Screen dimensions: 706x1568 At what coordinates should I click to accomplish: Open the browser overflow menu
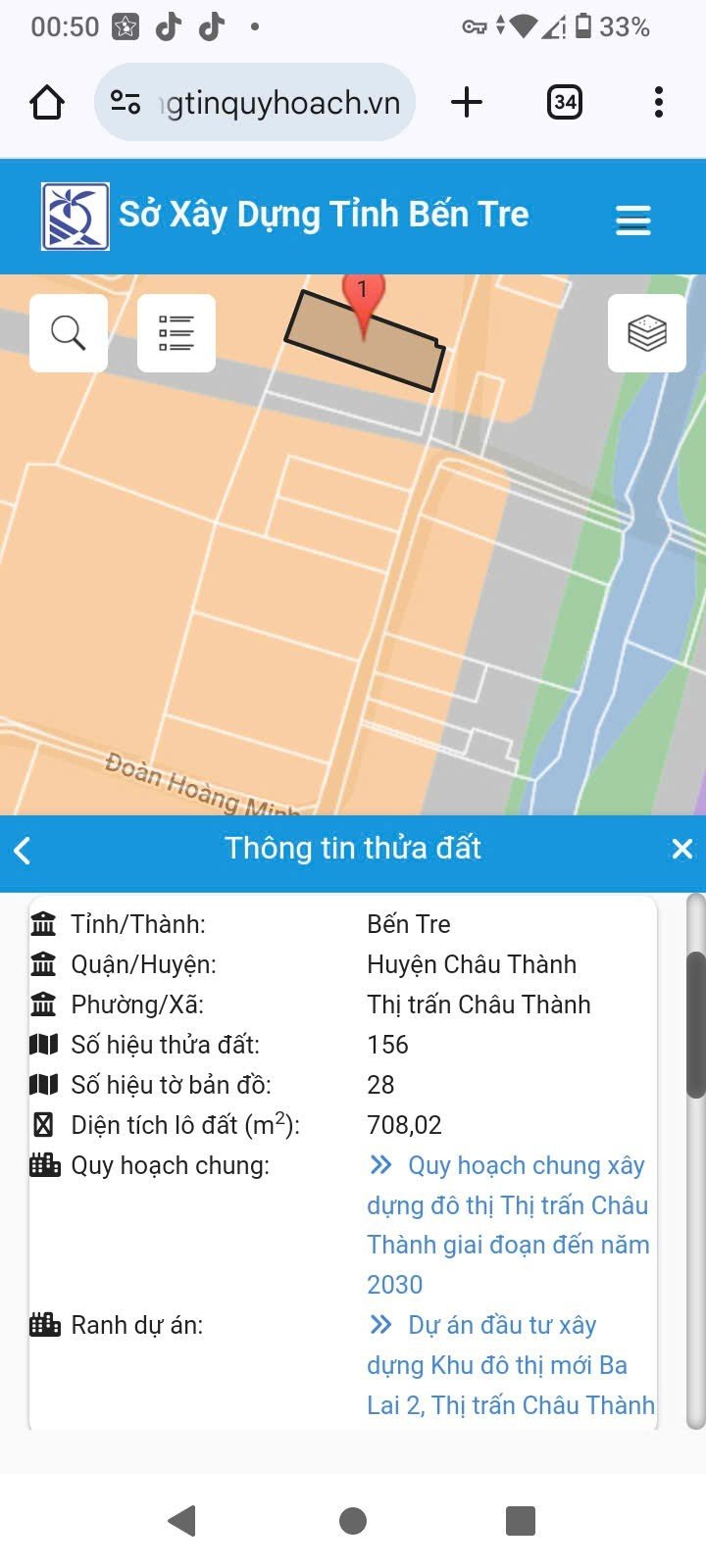click(658, 102)
